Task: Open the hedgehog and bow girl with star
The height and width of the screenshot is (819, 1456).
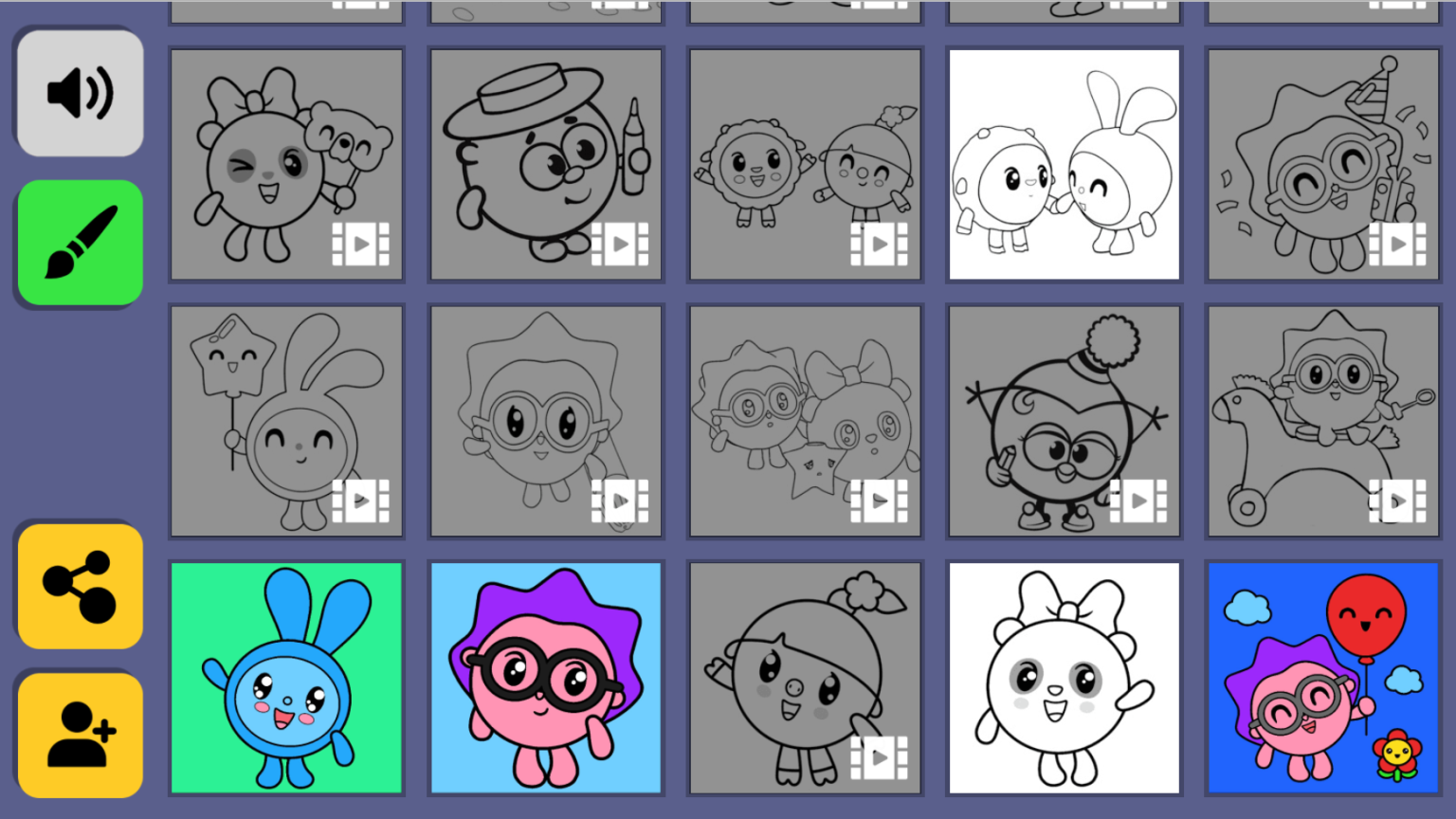Action: click(805, 421)
